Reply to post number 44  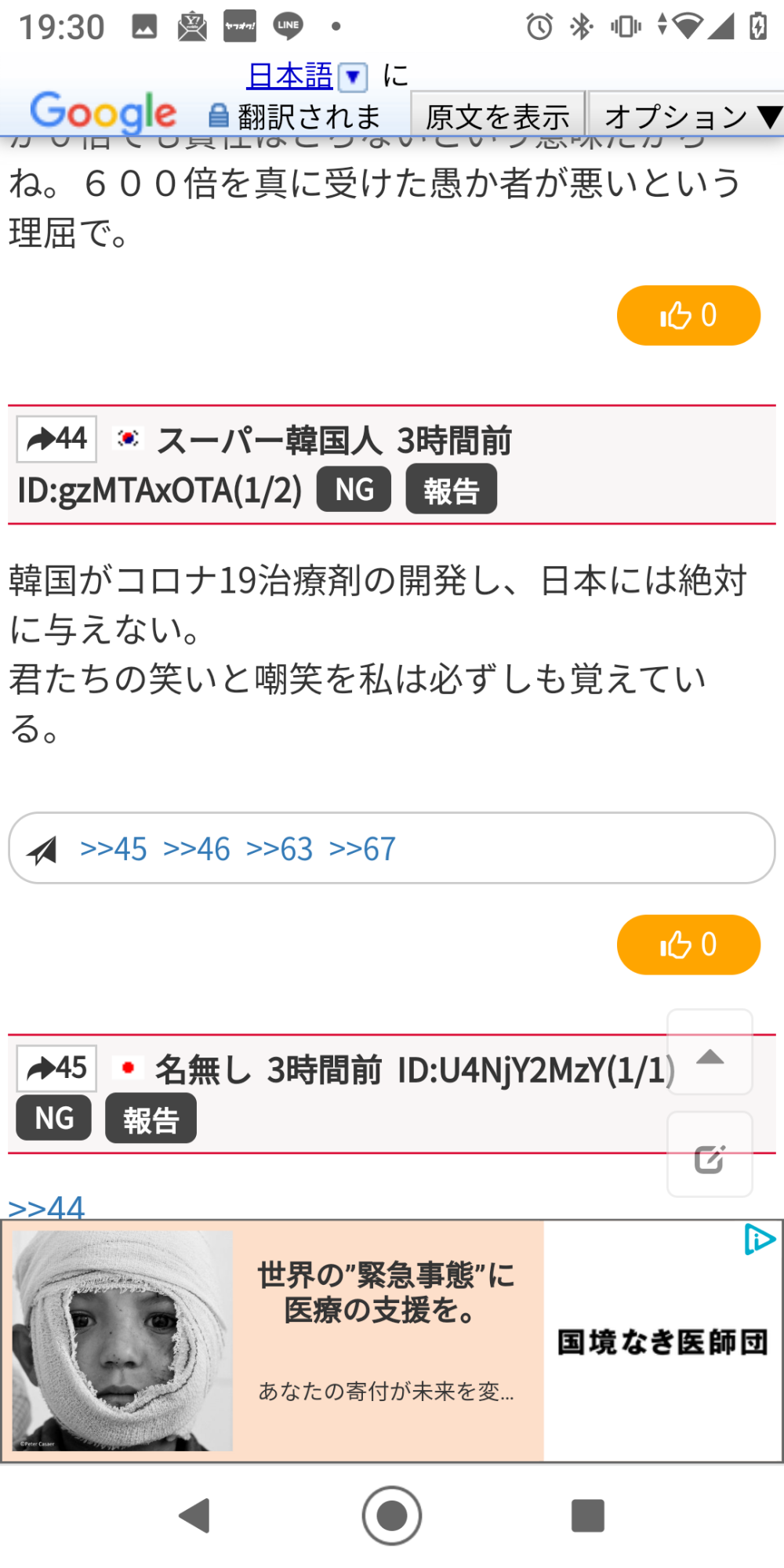56,439
